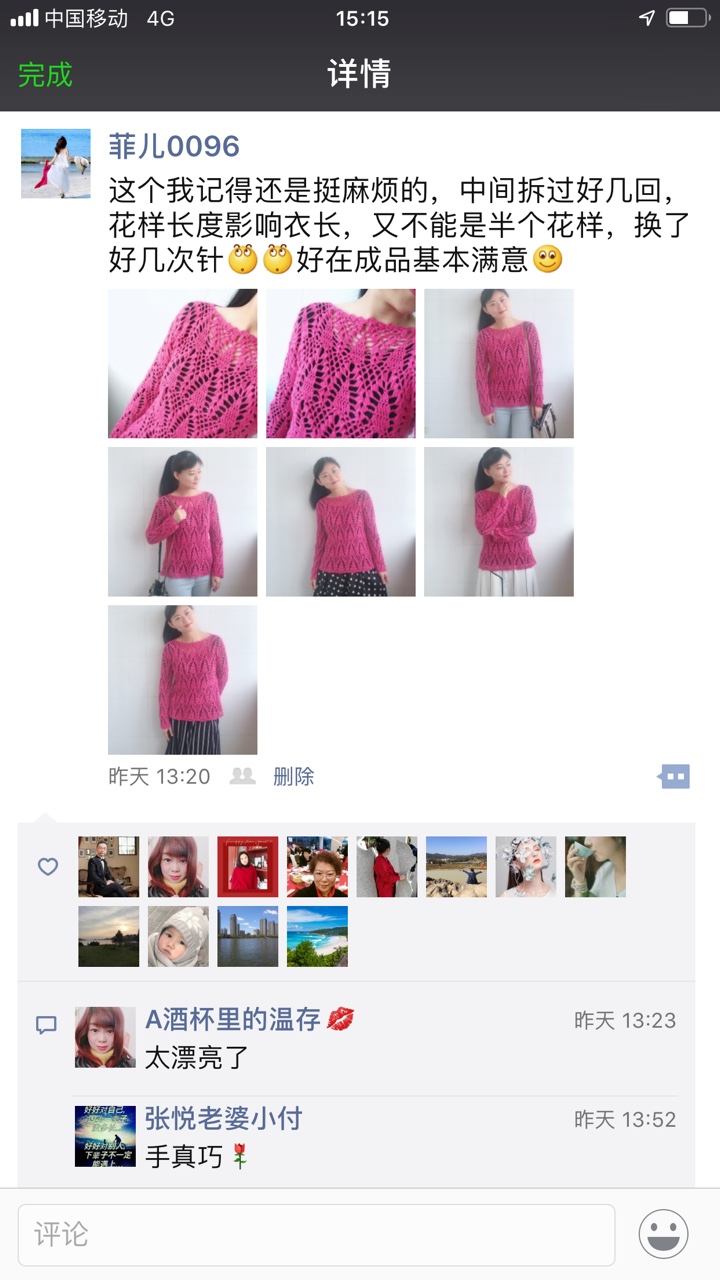View the second close-up sweater photo
This screenshot has width=720, height=1280.
340,363
